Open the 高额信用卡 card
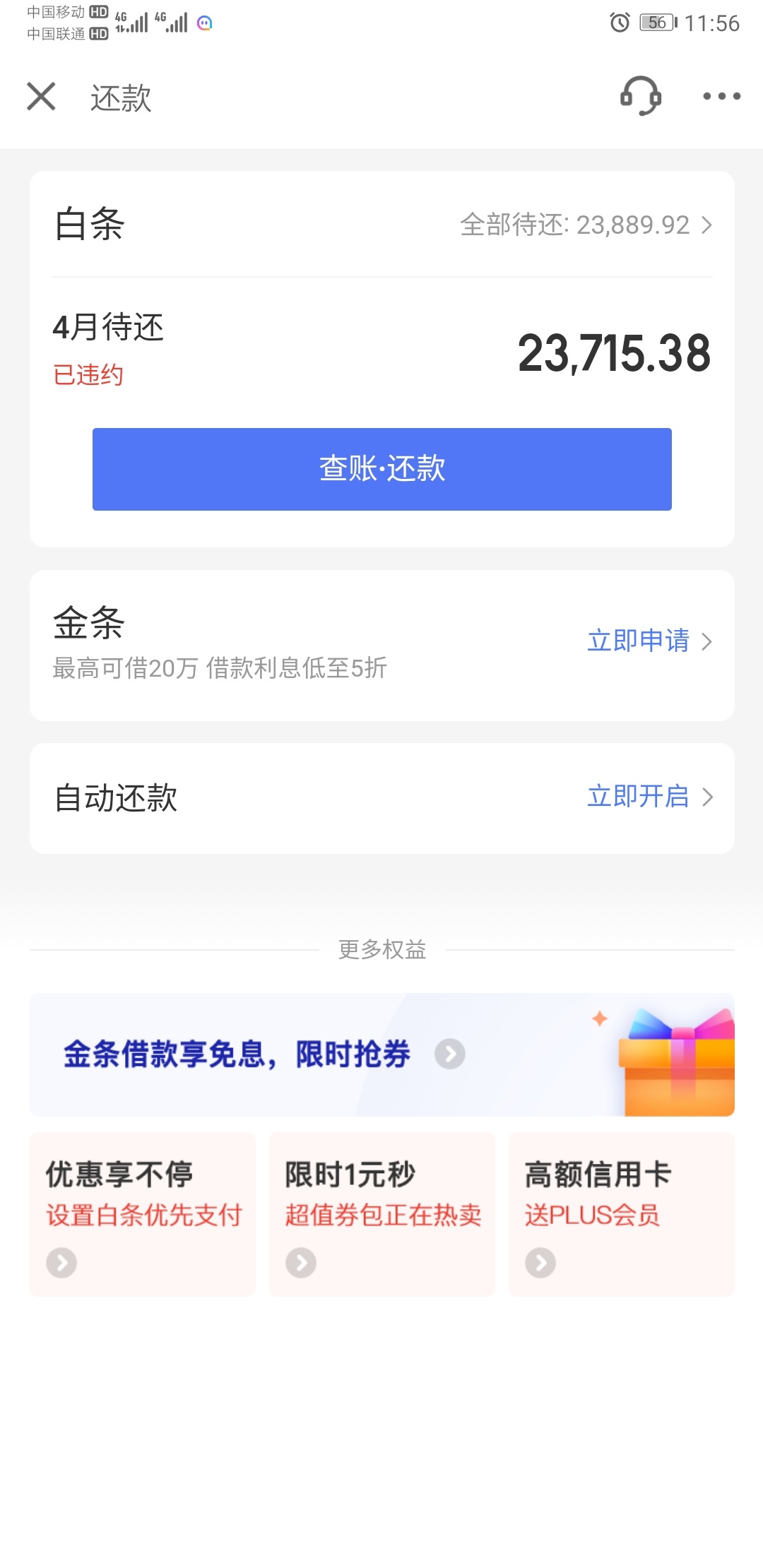Image resolution: width=763 pixels, height=1568 pixels. 622,1214
